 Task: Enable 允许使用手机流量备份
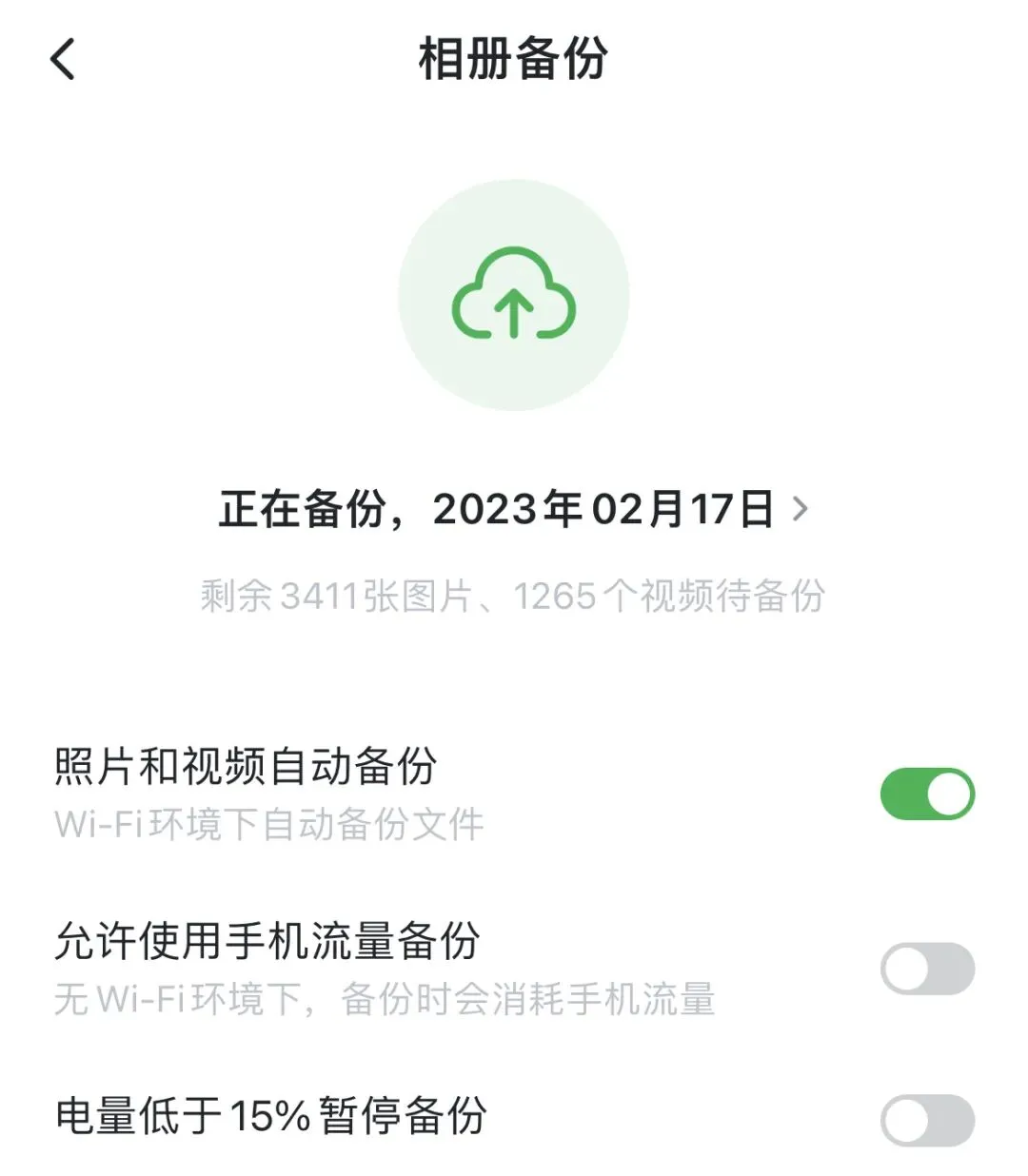coord(927,970)
